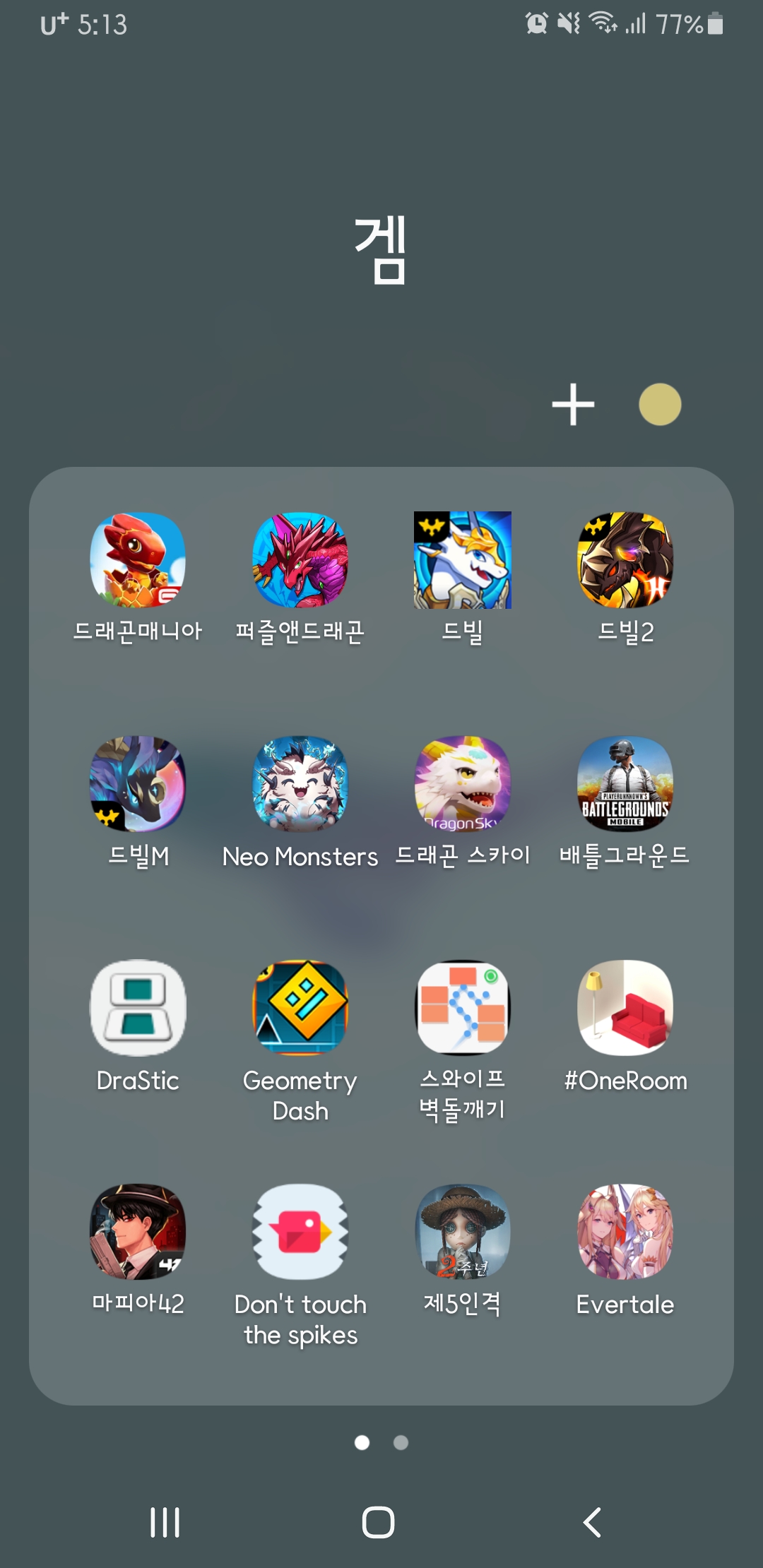Rename the 겜 folder title
763x1568 pixels.
380,250
